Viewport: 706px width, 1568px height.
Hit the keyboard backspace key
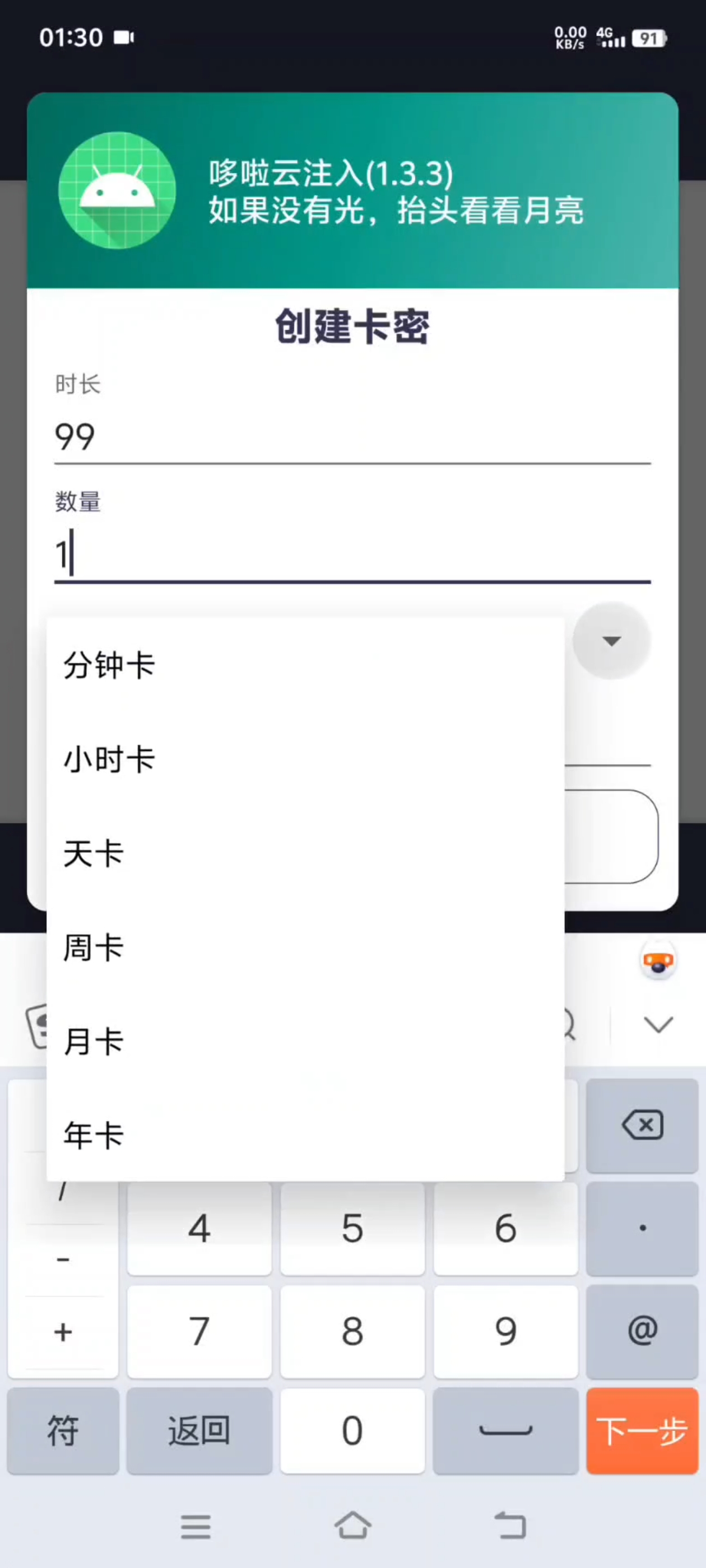[642, 1126]
